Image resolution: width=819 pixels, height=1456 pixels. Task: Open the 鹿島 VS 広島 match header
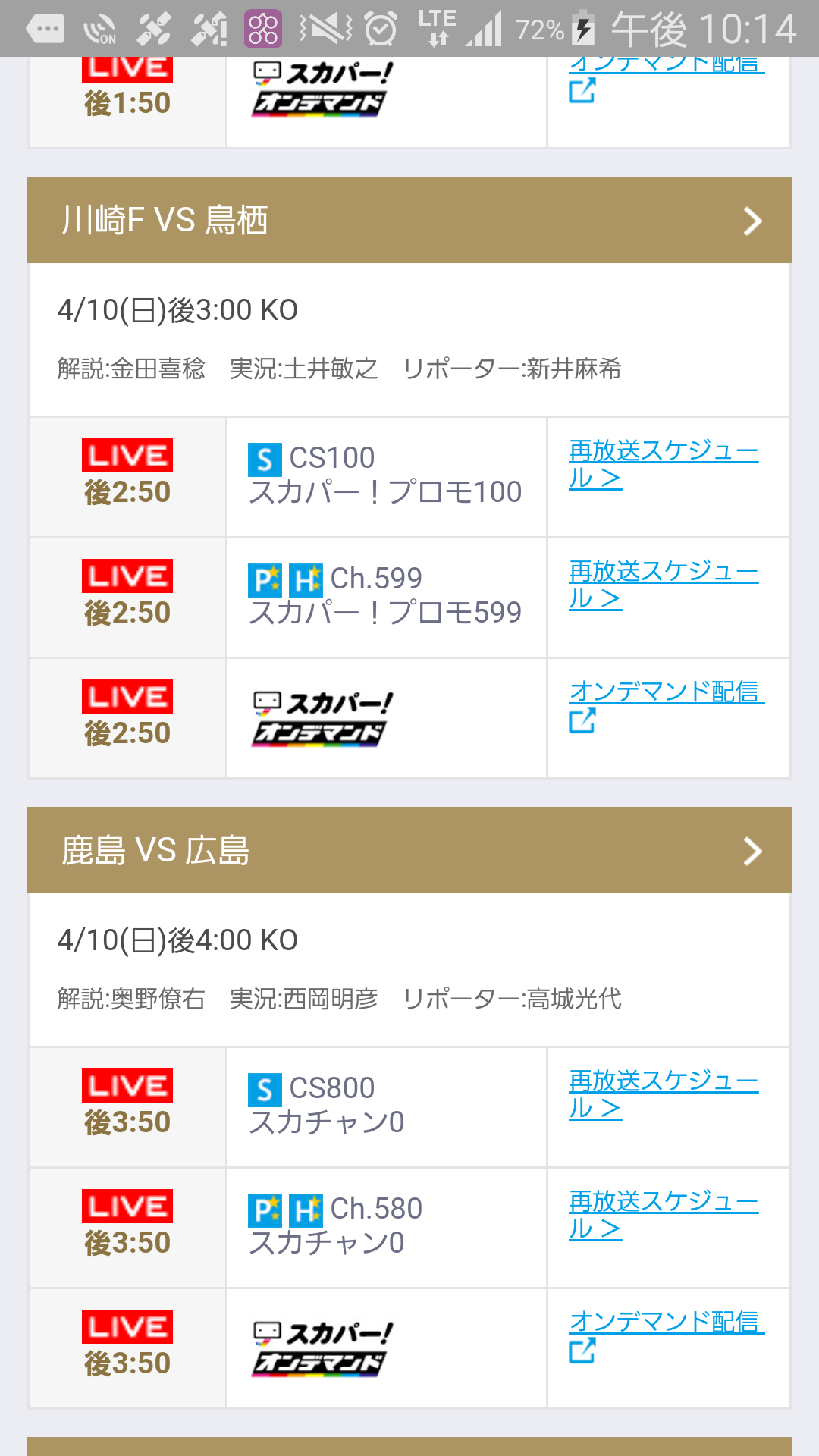click(x=409, y=850)
